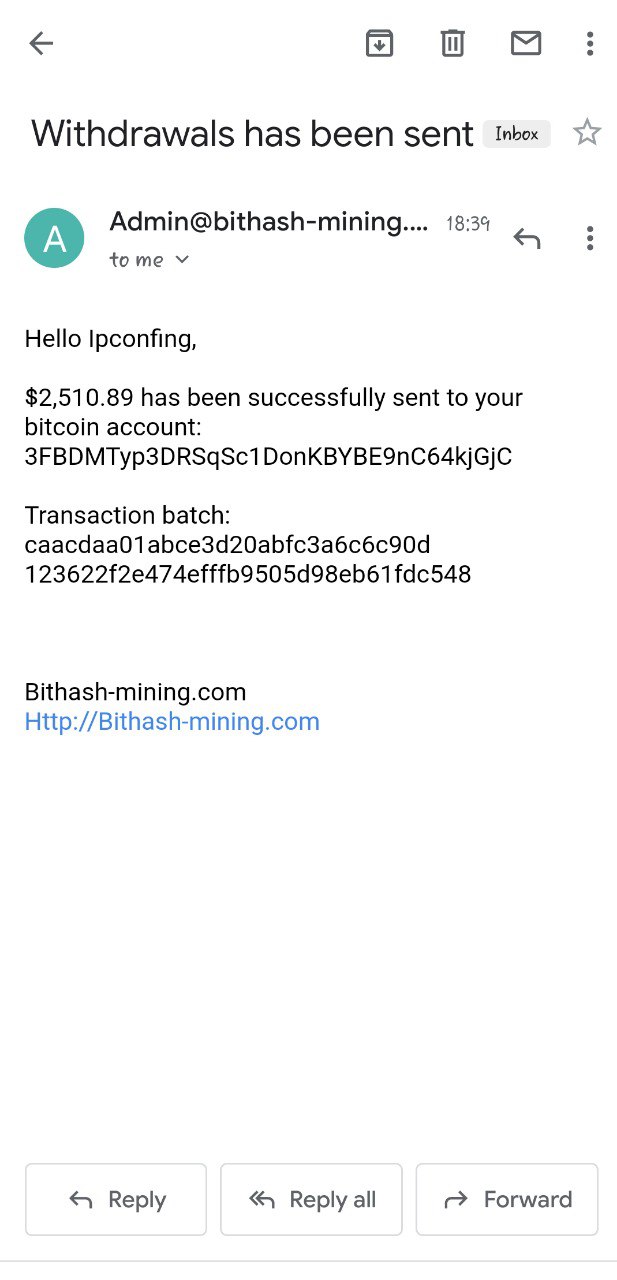Forward this email
Viewport: 617px width, 1280px height.
507,1199
